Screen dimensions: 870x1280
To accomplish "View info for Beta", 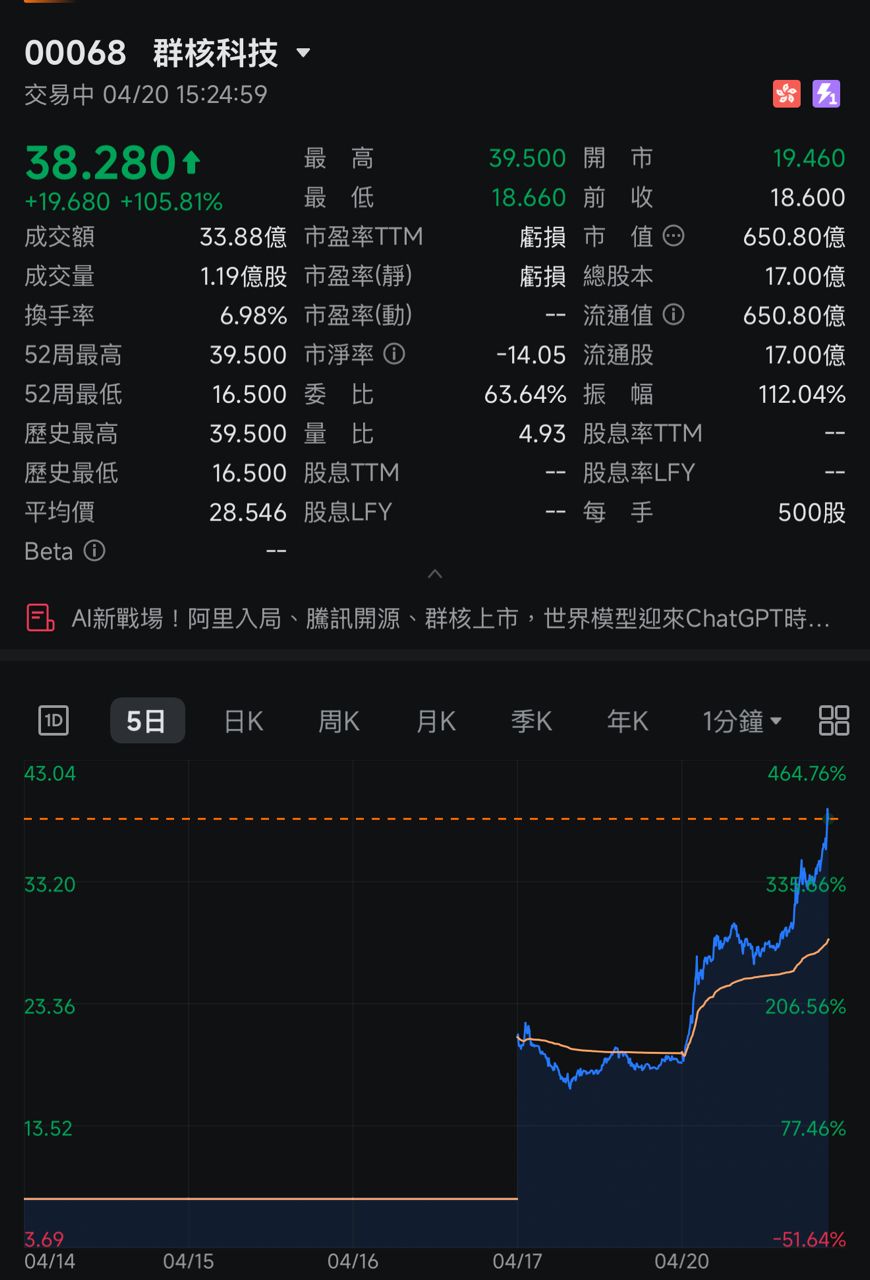I will point(94,551).
